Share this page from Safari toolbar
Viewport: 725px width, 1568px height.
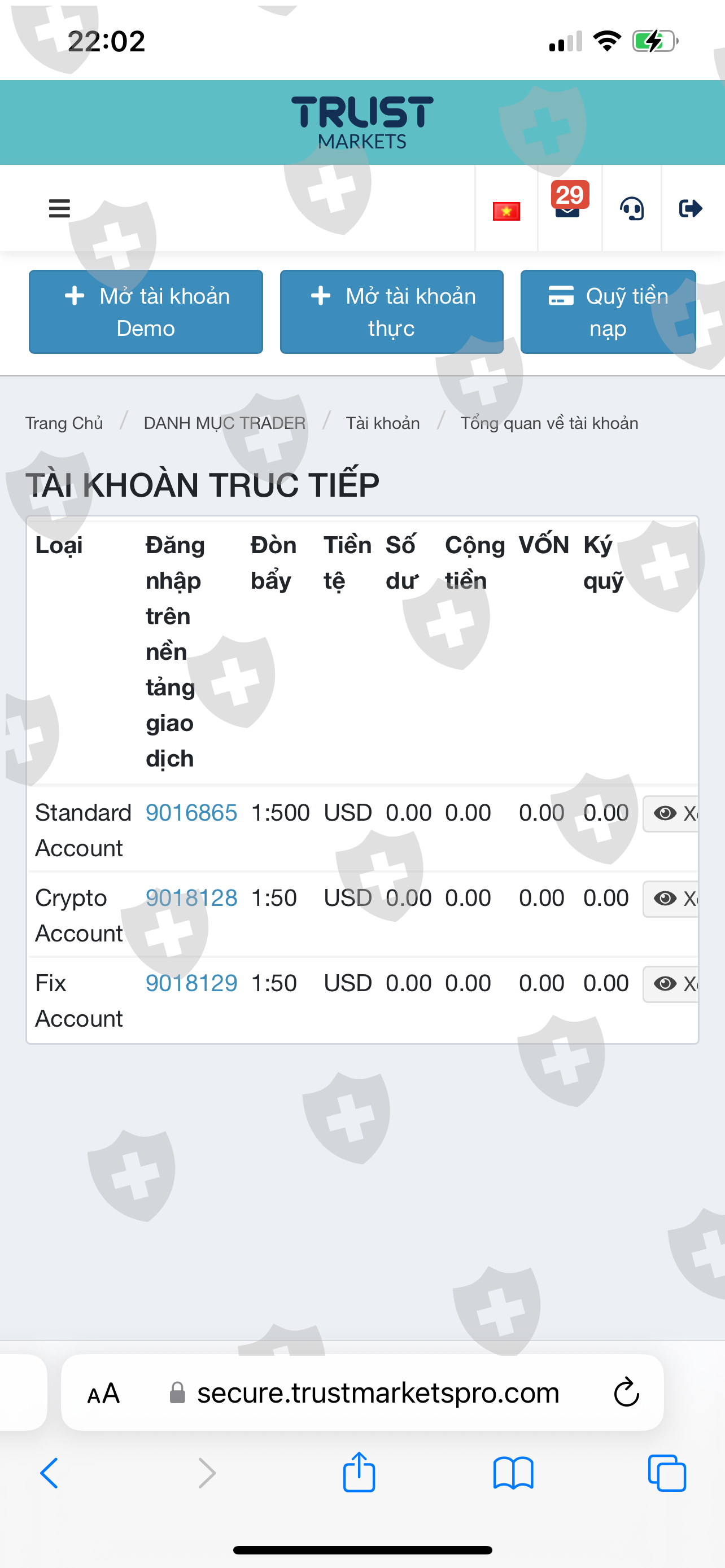tap(359, 1472)
